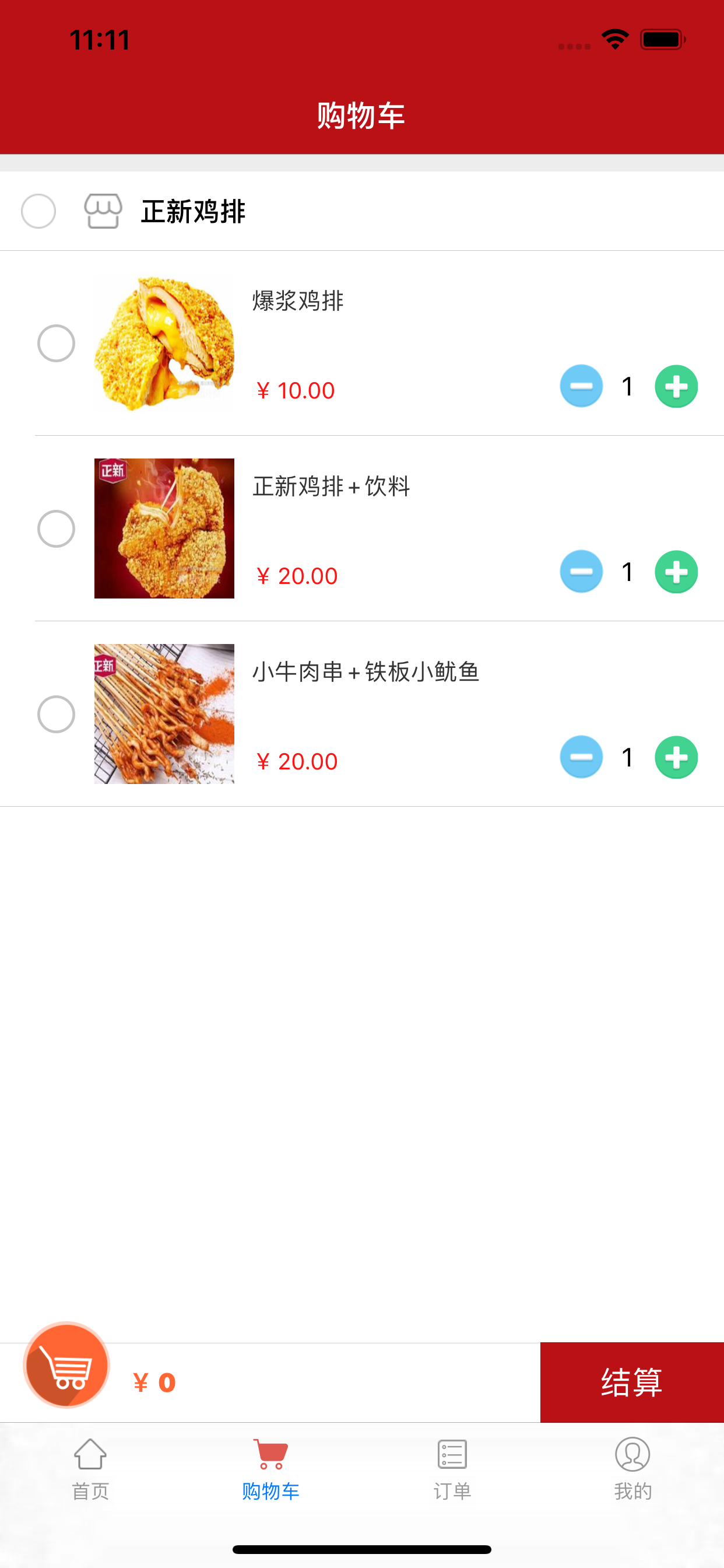
Task: Tap the 结算 checkout button
Action: (632, 1382)
